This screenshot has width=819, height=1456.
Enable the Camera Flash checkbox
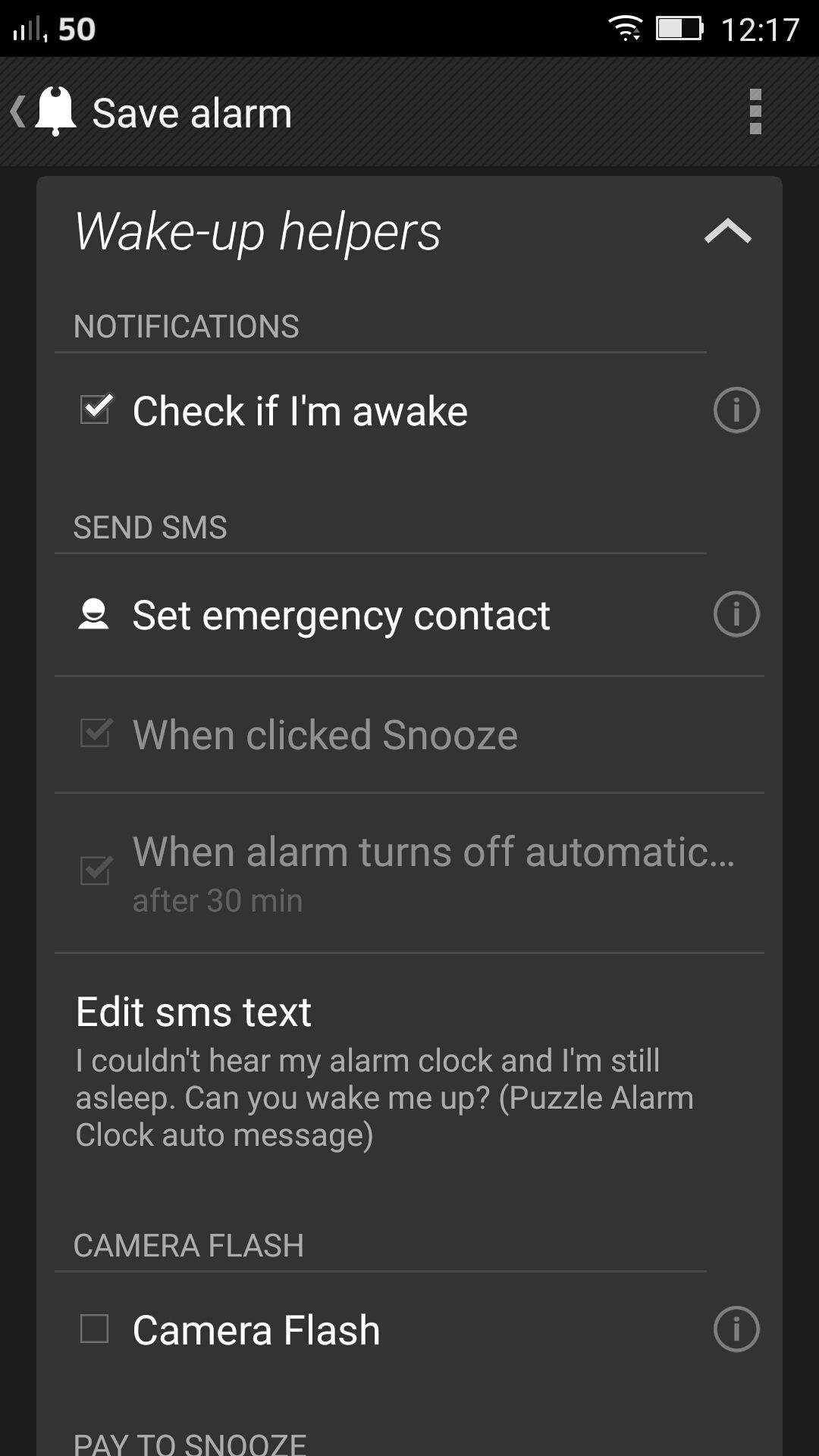95,1329
